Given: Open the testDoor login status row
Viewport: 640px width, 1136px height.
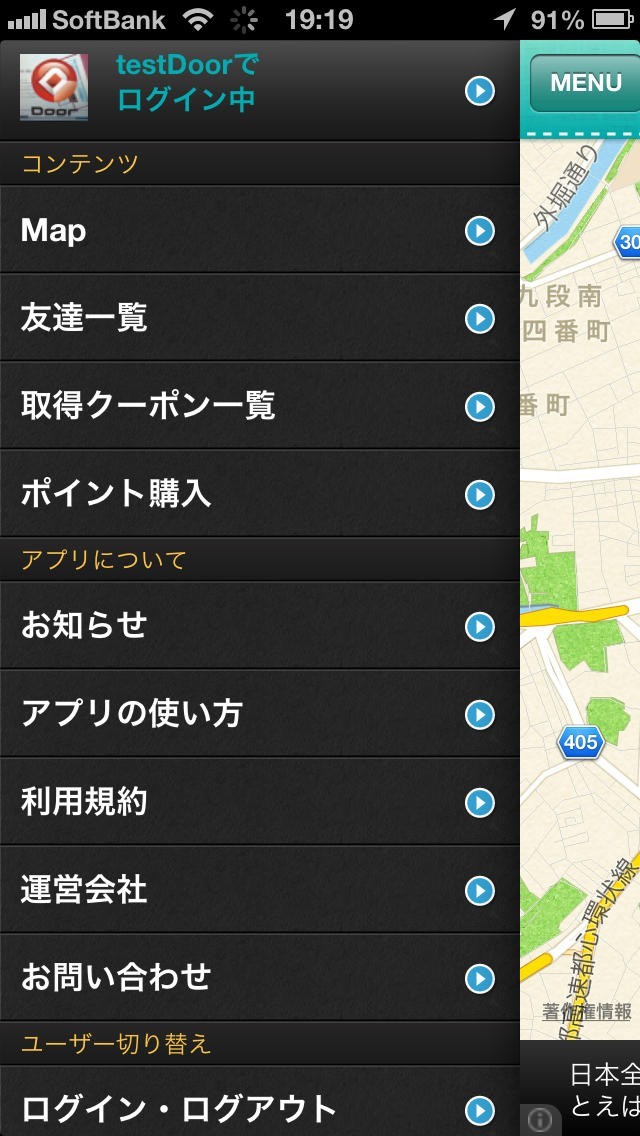Looking at the screenshot, I should pyautogui.click(x=260, y=90).
